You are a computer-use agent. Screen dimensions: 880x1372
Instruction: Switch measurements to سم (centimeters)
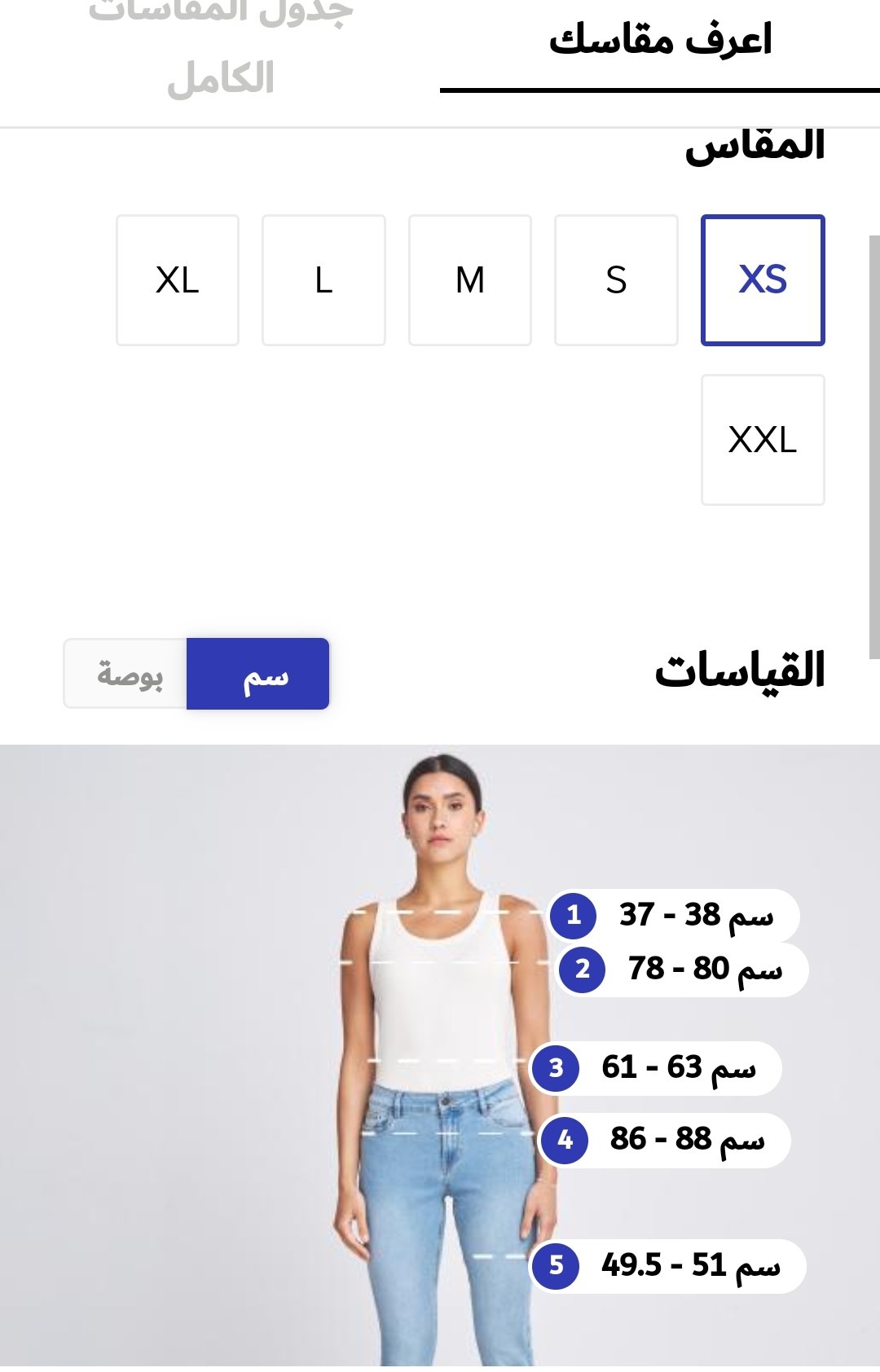[258, 674]
